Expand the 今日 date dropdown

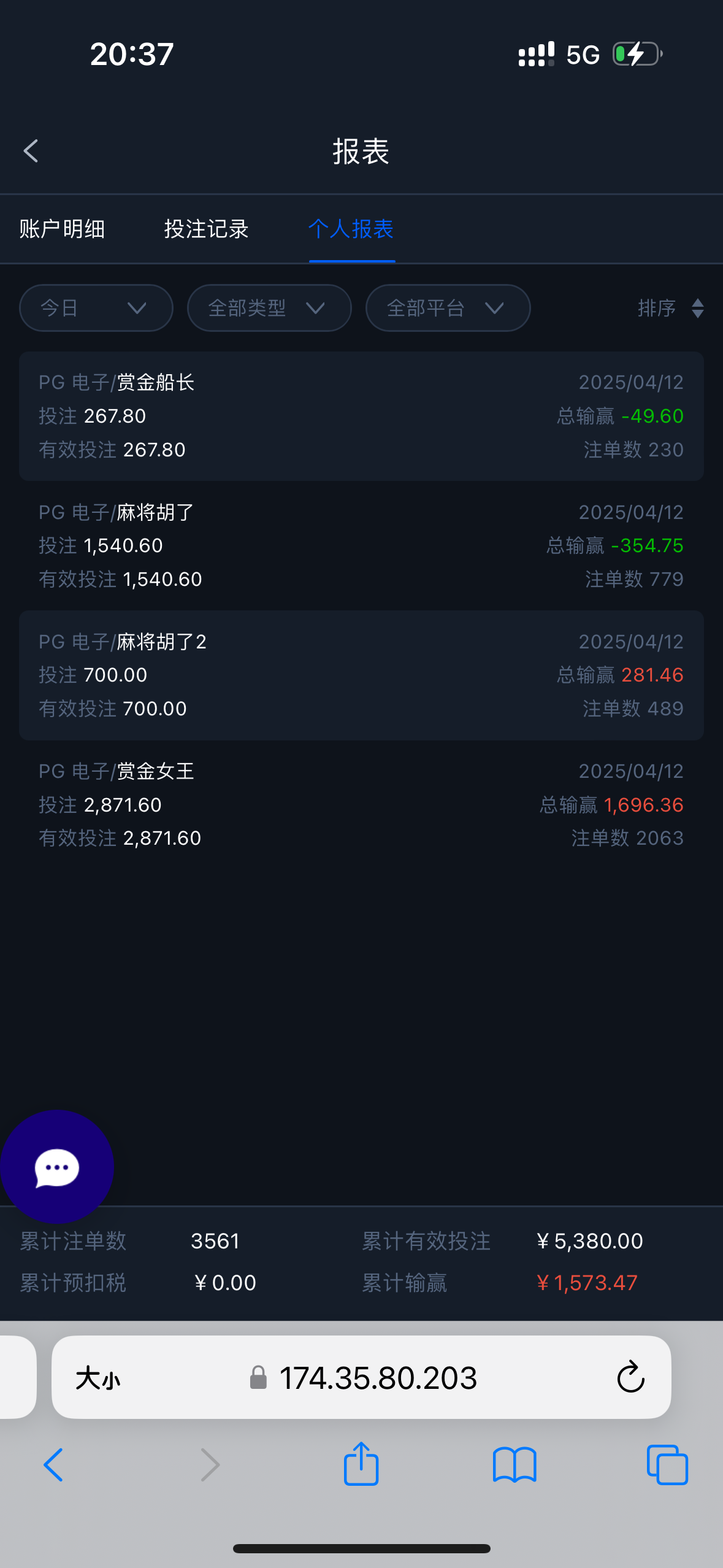[x=96, y=308]
